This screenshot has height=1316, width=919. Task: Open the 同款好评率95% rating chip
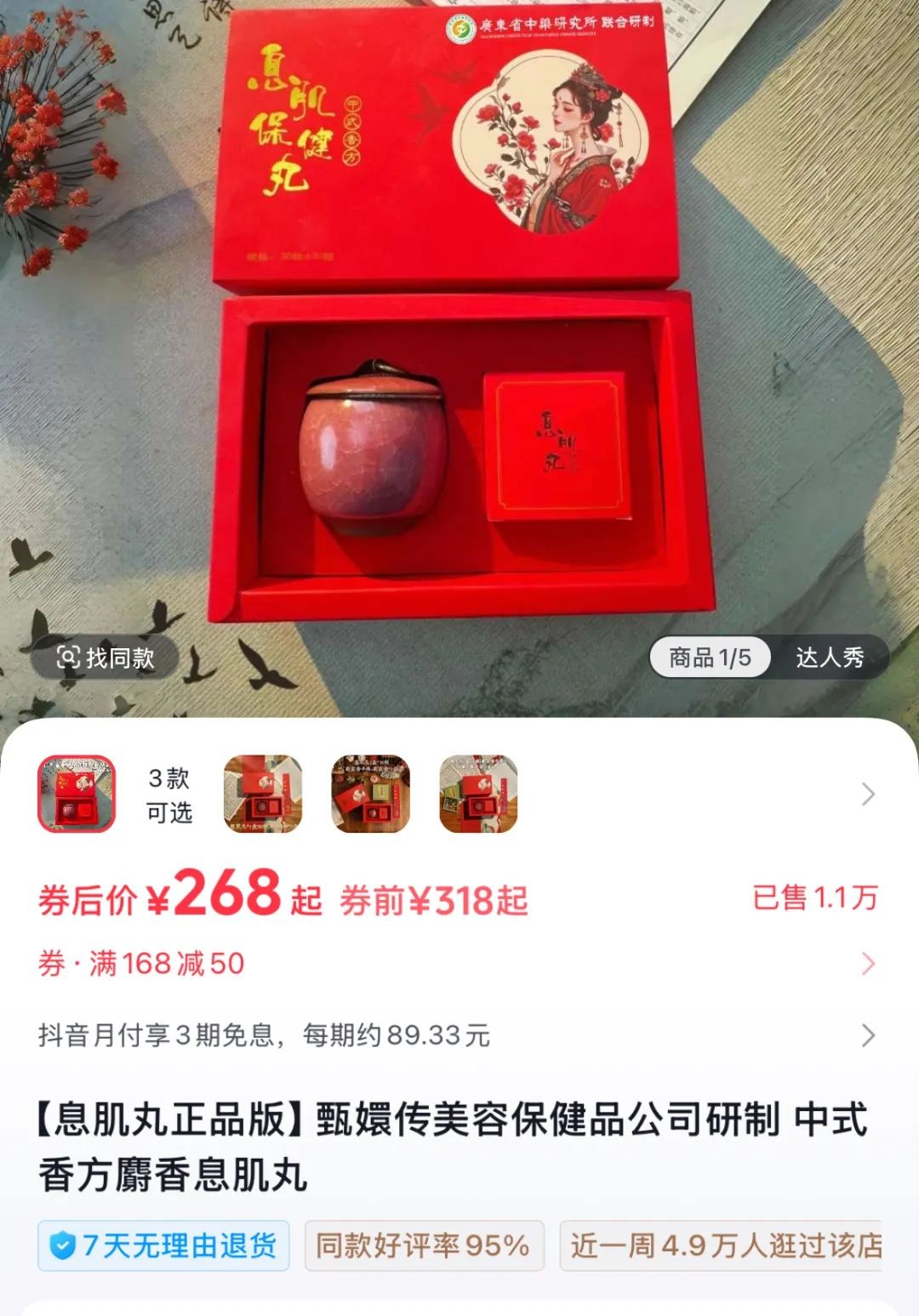(424, 1245)
